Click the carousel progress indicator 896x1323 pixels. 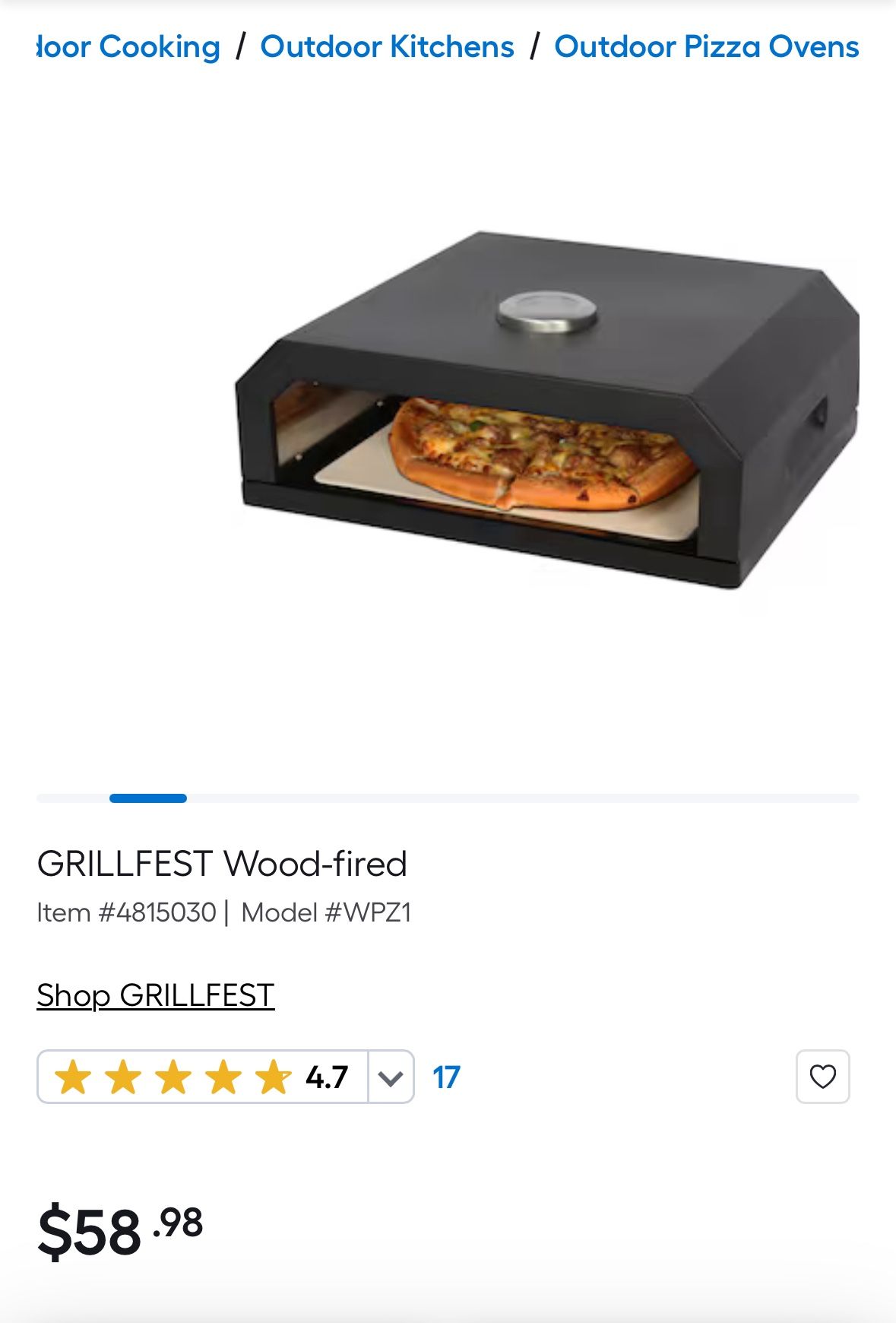148,798
